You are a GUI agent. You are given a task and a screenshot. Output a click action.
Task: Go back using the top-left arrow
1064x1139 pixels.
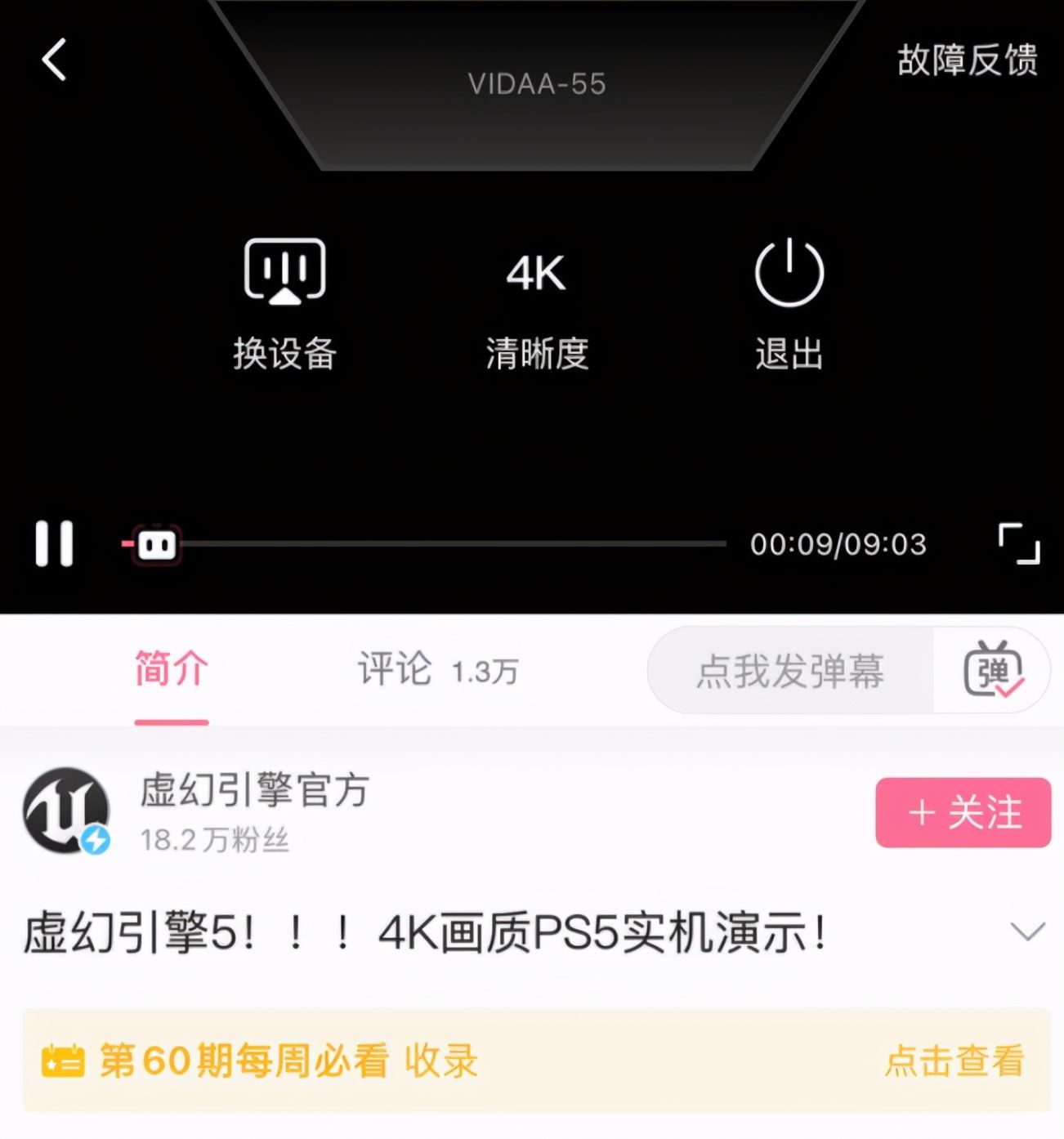[54, 60]
